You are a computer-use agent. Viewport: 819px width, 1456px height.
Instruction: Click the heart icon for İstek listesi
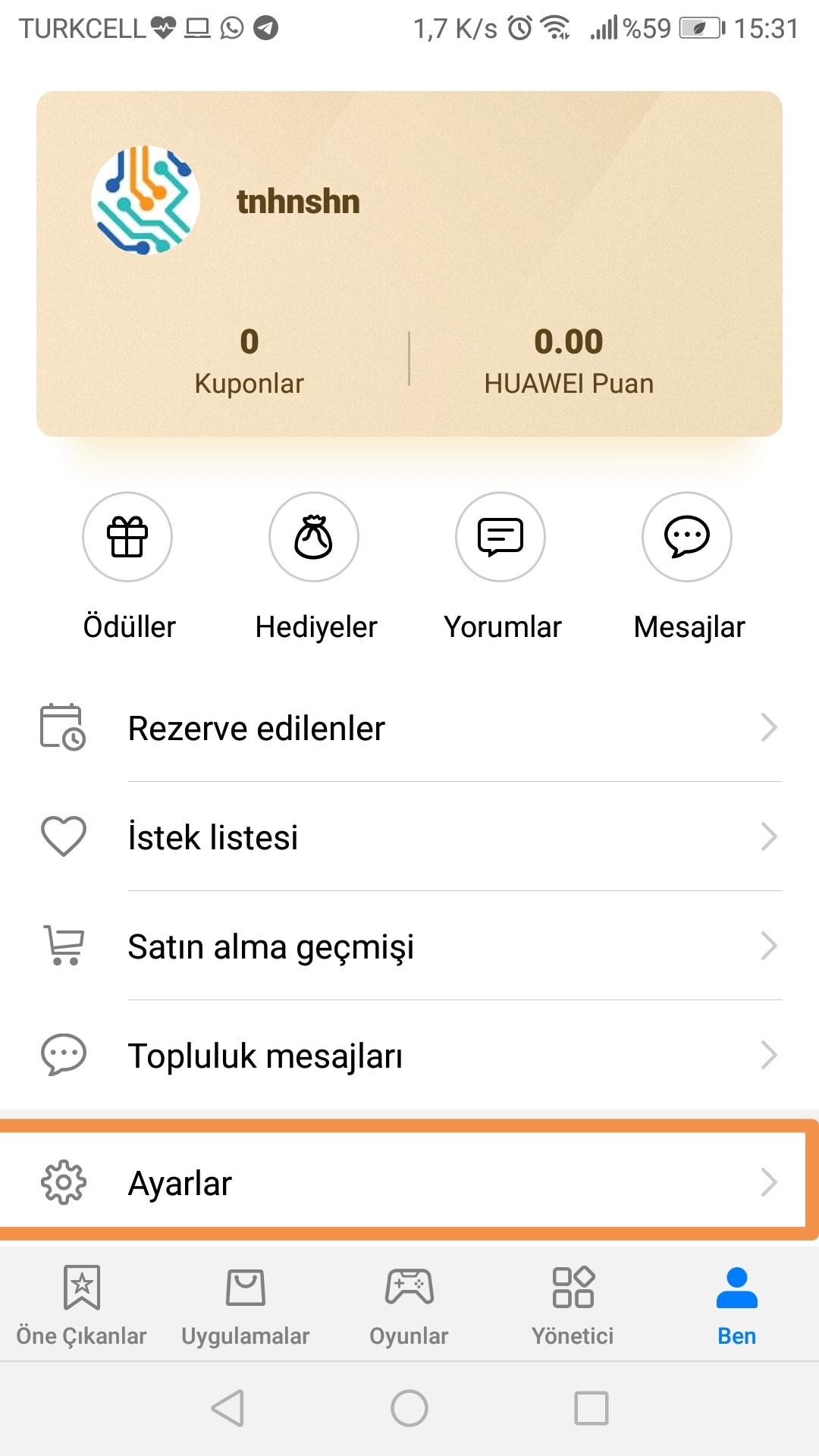click(x=64, y=836)
